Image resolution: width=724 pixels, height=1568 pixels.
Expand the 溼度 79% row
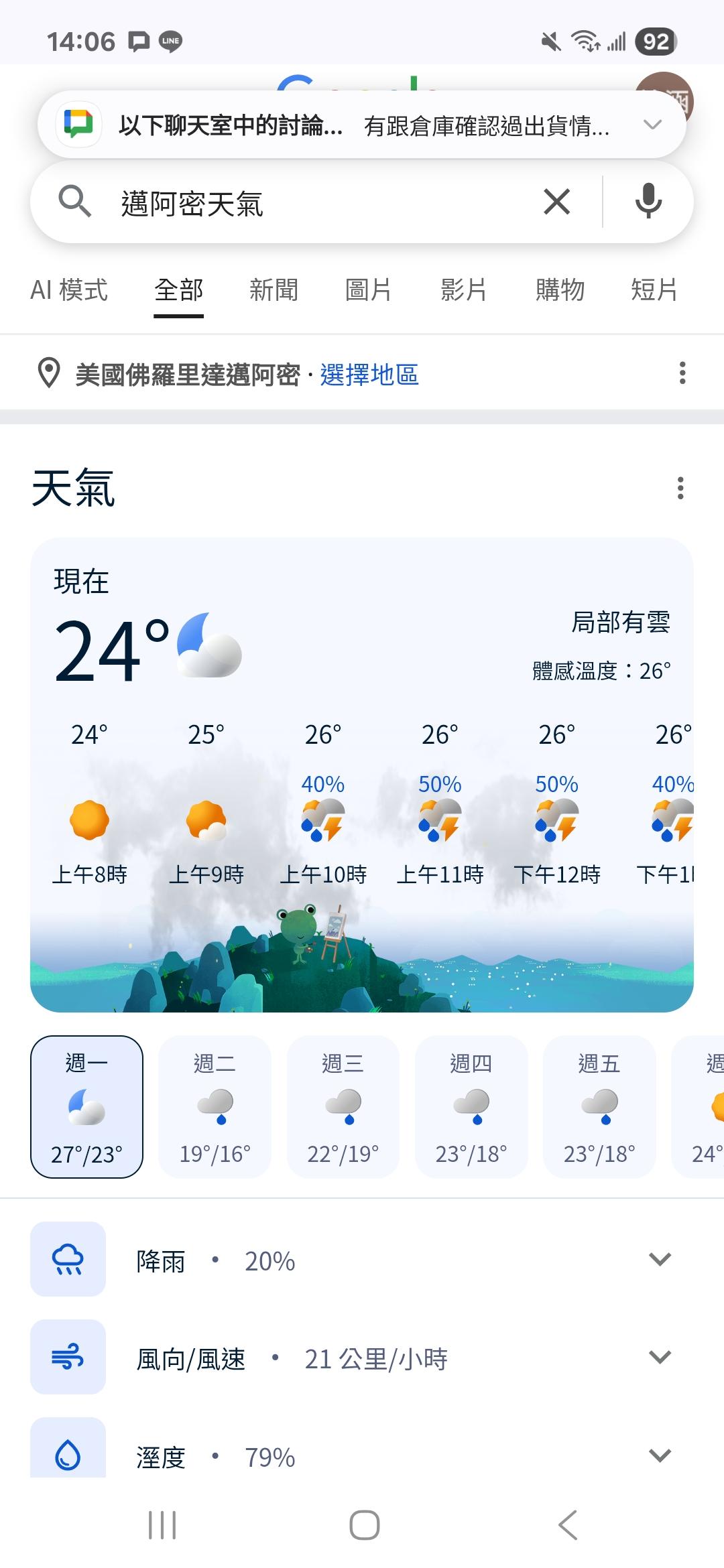pos(660,1455)
